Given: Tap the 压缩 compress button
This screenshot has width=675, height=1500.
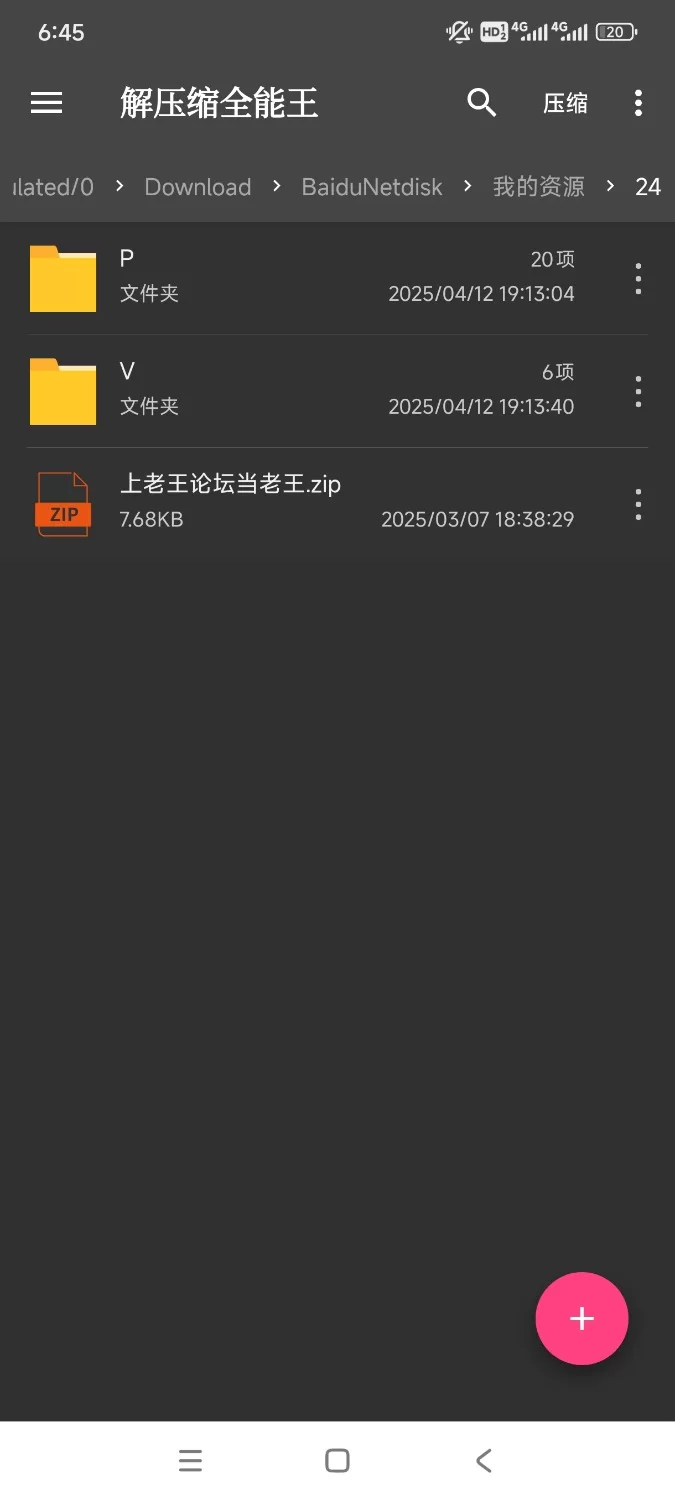Looking at the screenshot, I should (565, 104).
